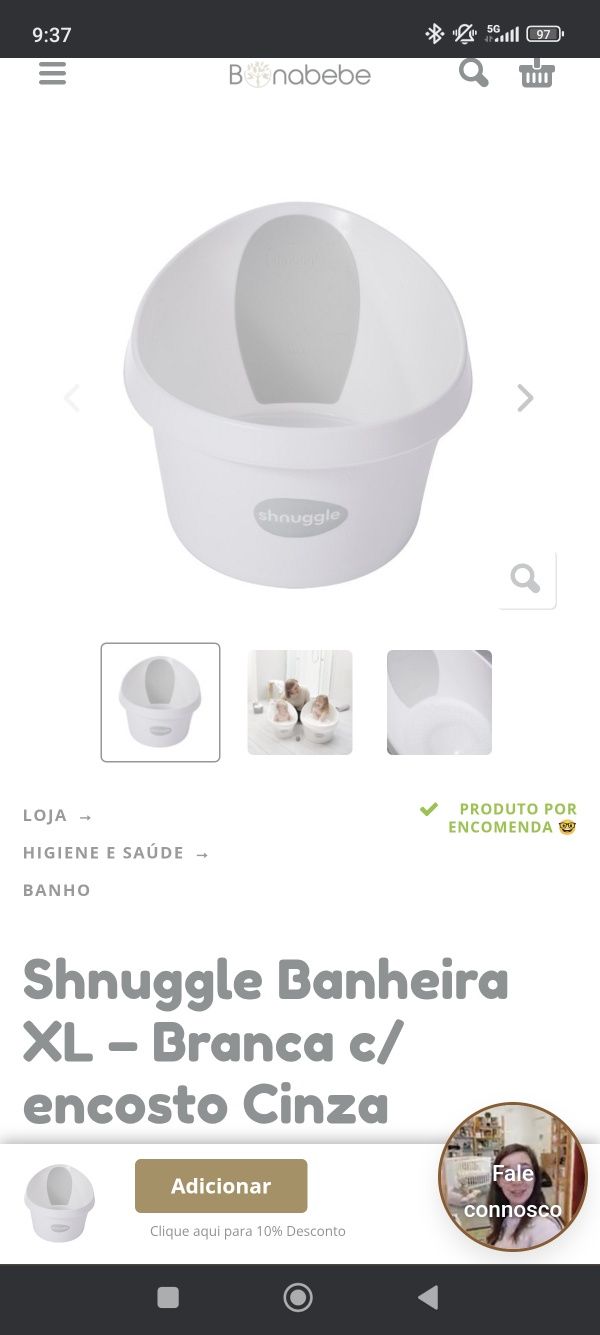Open the hamburger menu
The height and width of the screenshot is (1335, 600).
(52, 73)
